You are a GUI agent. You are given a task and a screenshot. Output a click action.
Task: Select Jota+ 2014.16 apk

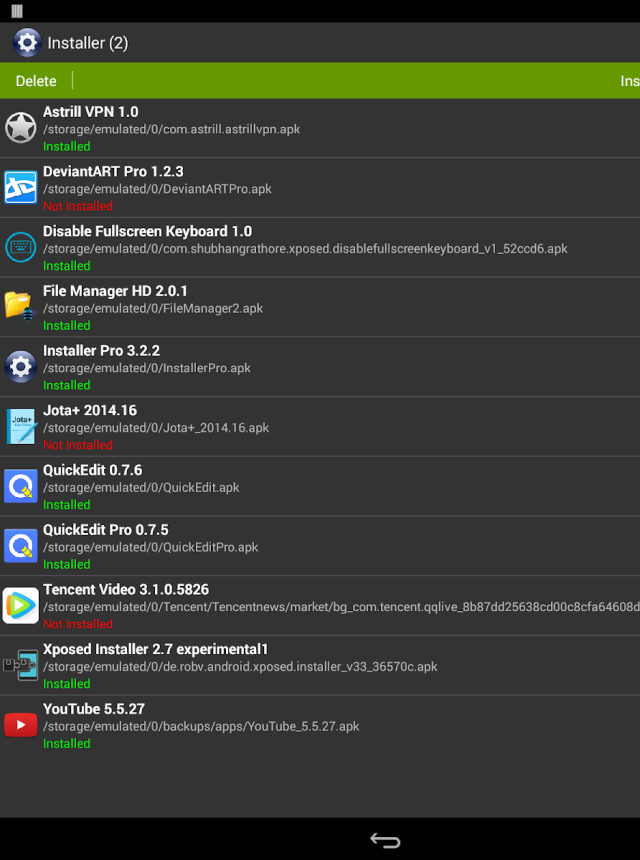click(320, 427)
